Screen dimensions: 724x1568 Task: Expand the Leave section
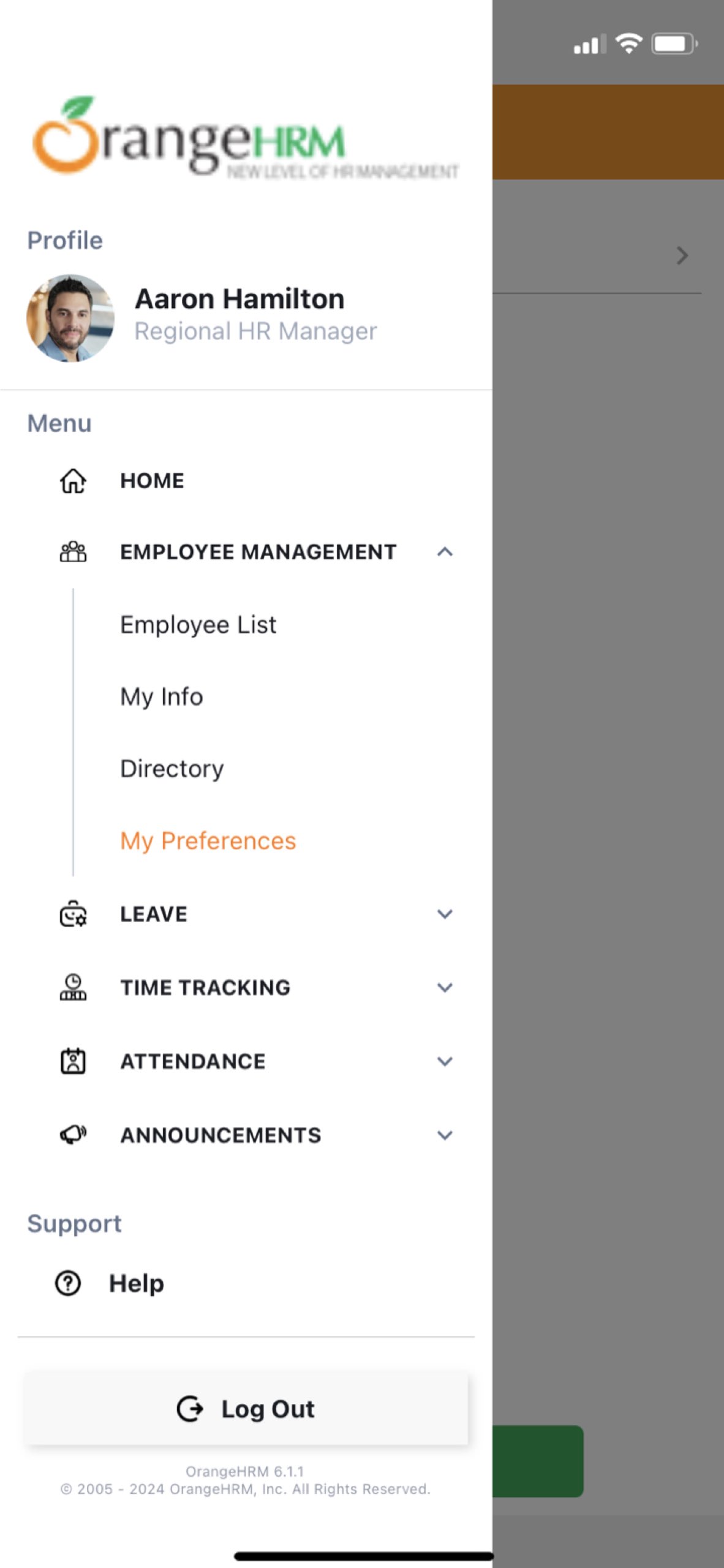pyautogui.click(x=445, y=914)
